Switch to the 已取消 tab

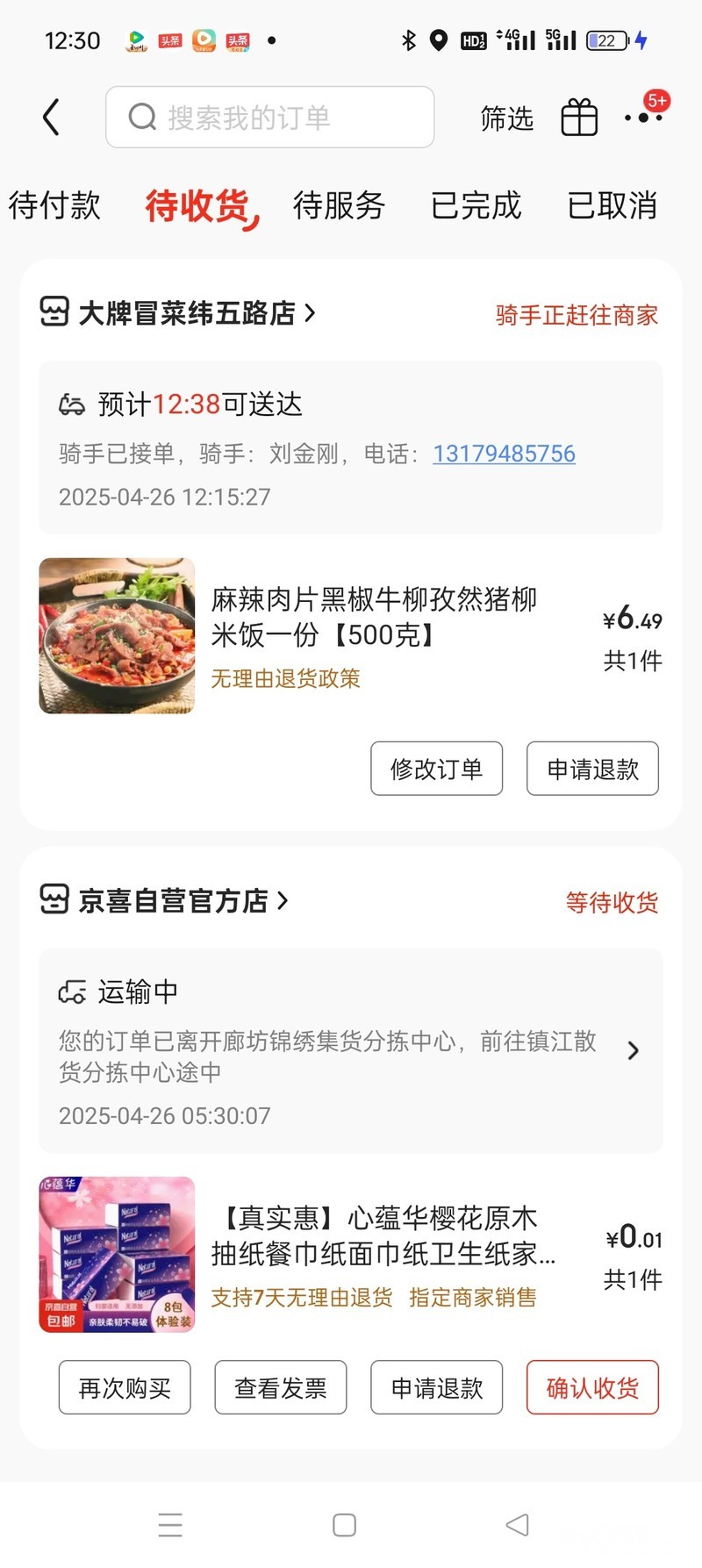tap(612, 205)
